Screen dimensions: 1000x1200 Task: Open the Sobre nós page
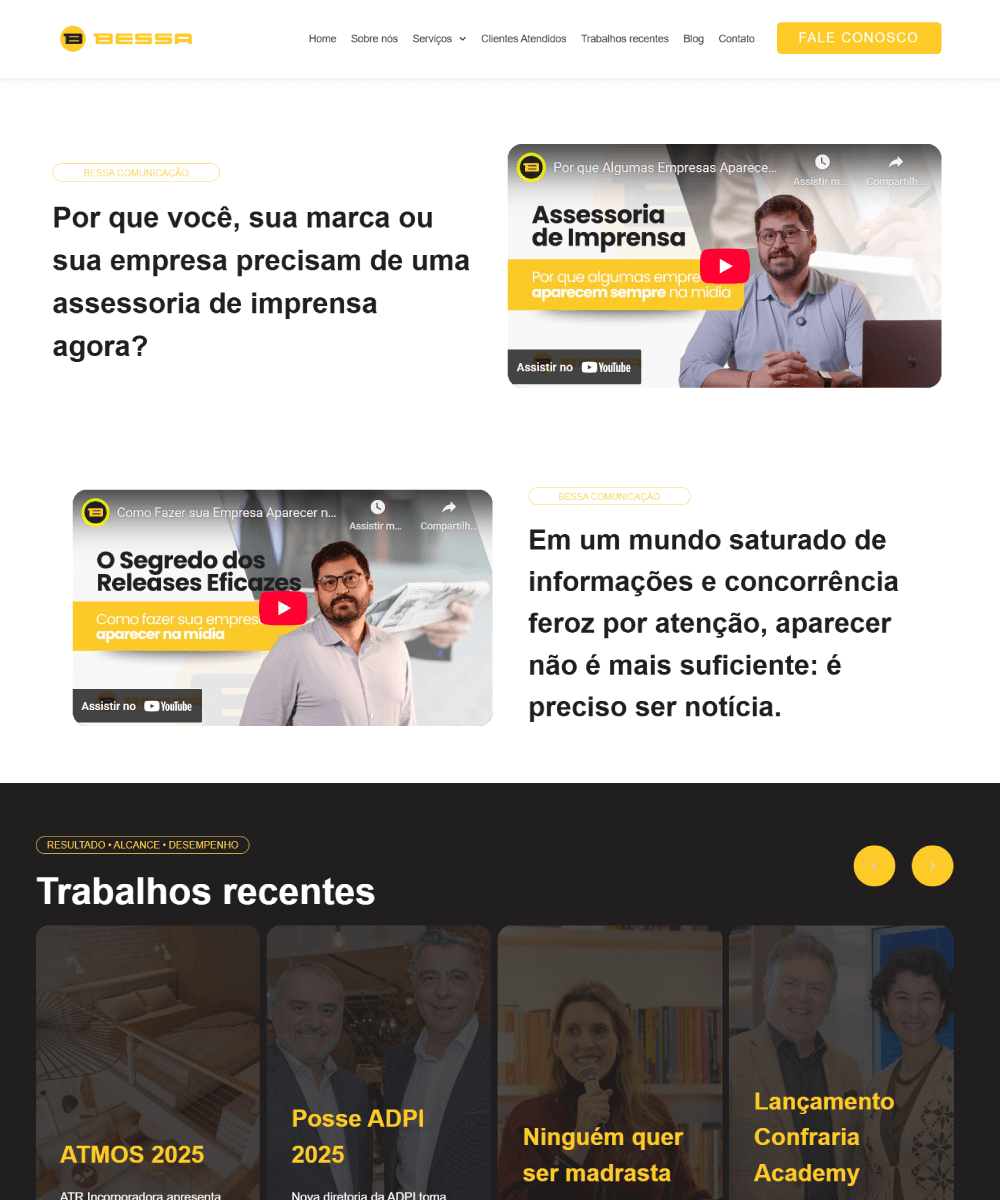(x=373, y=38)
